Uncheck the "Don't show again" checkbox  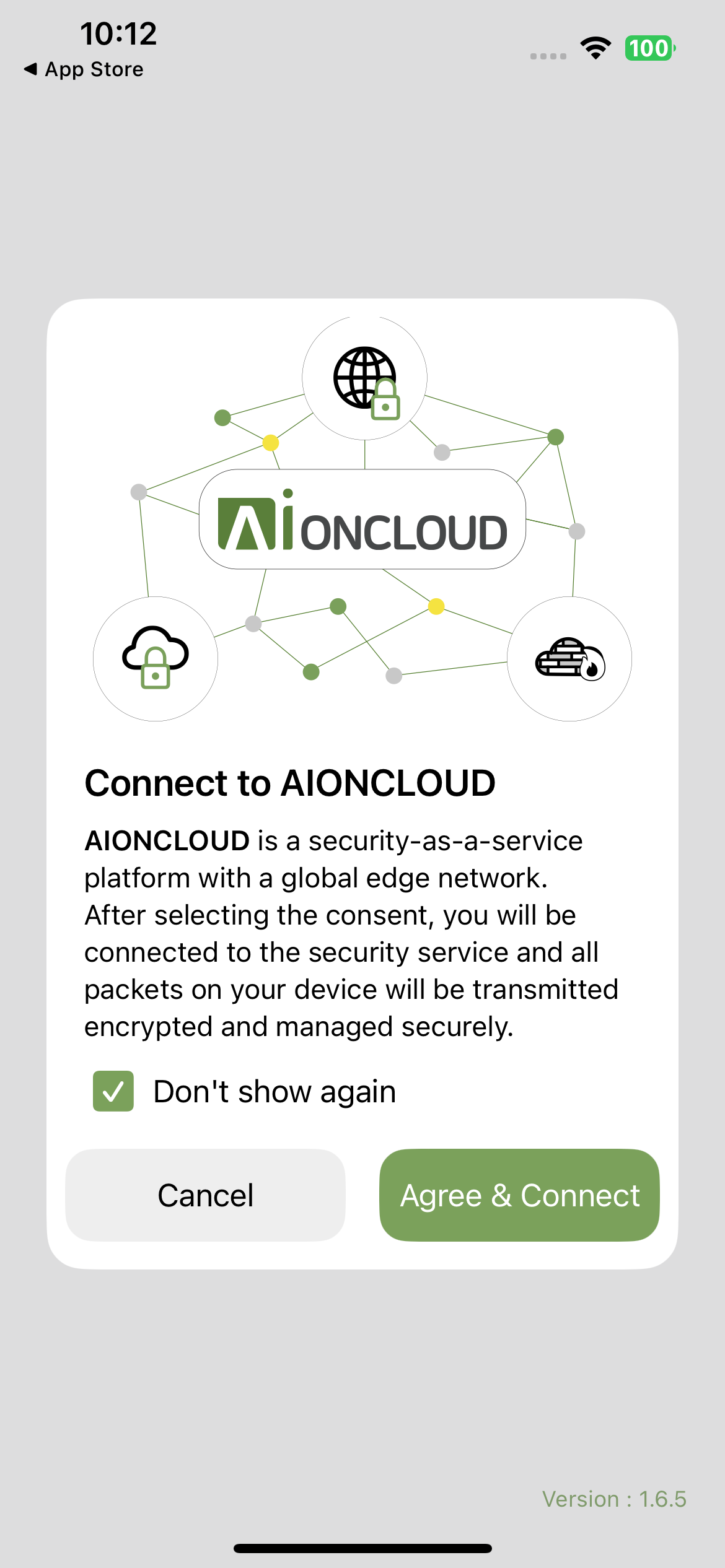pos(113,1091)
